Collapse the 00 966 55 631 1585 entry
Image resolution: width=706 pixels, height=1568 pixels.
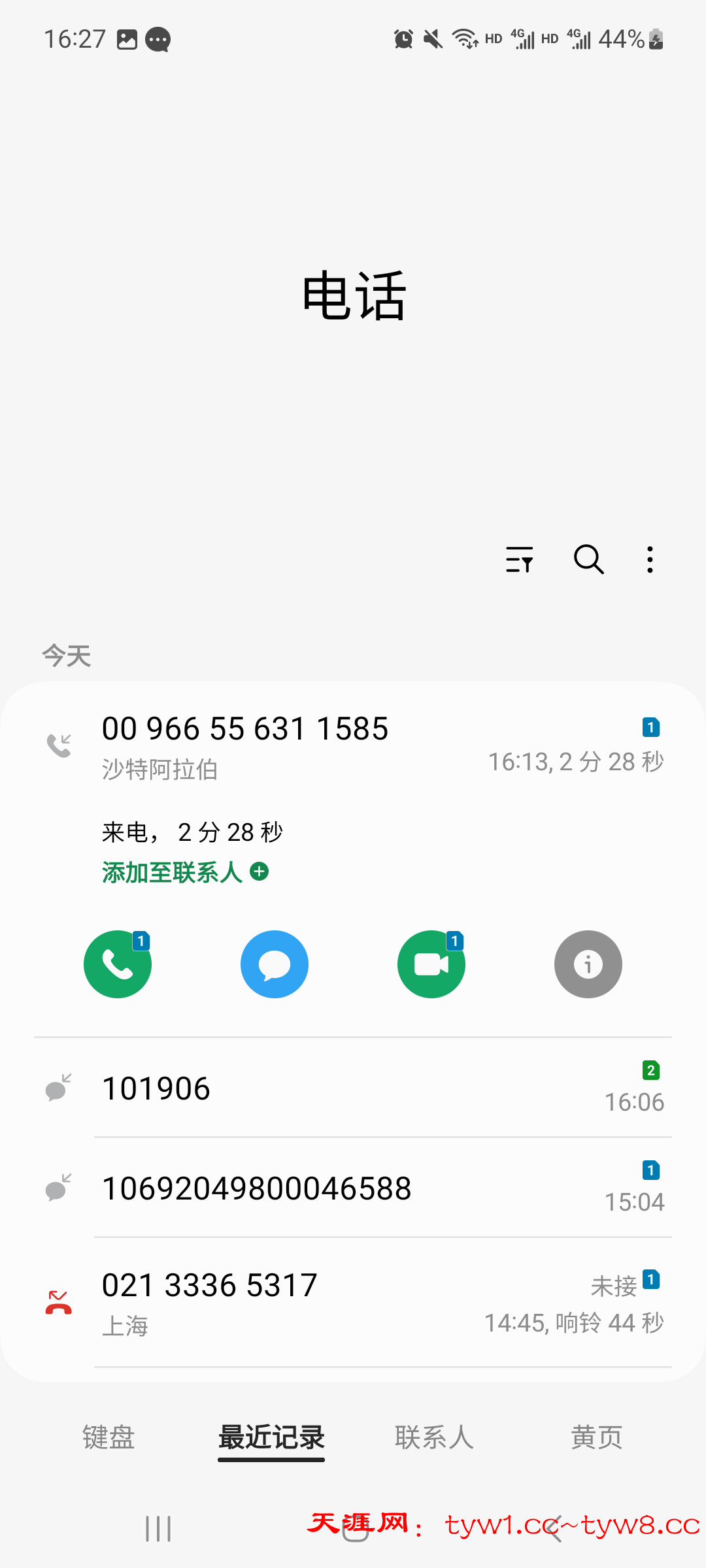tap(353, 745)
